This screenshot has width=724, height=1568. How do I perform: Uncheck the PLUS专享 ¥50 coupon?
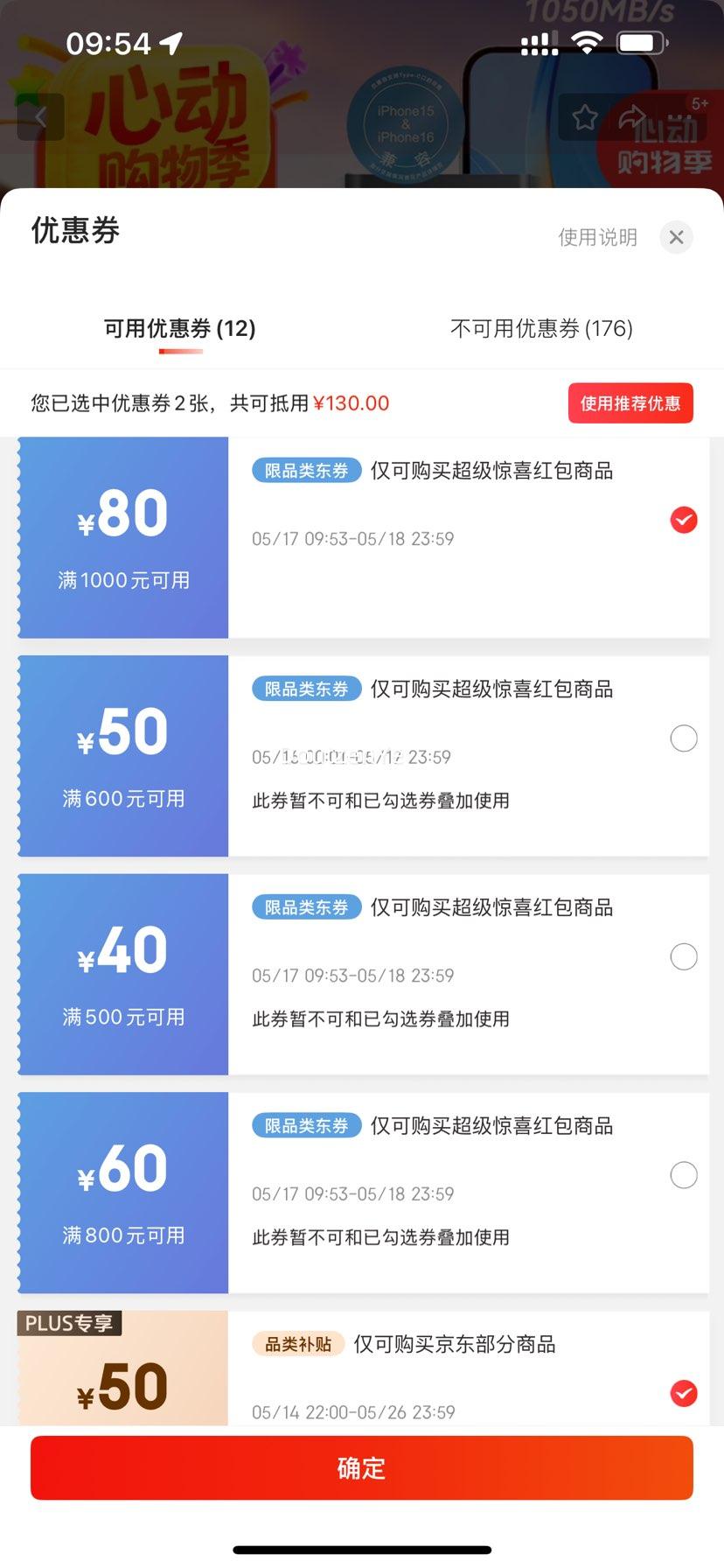click(x=684, y=1393)
